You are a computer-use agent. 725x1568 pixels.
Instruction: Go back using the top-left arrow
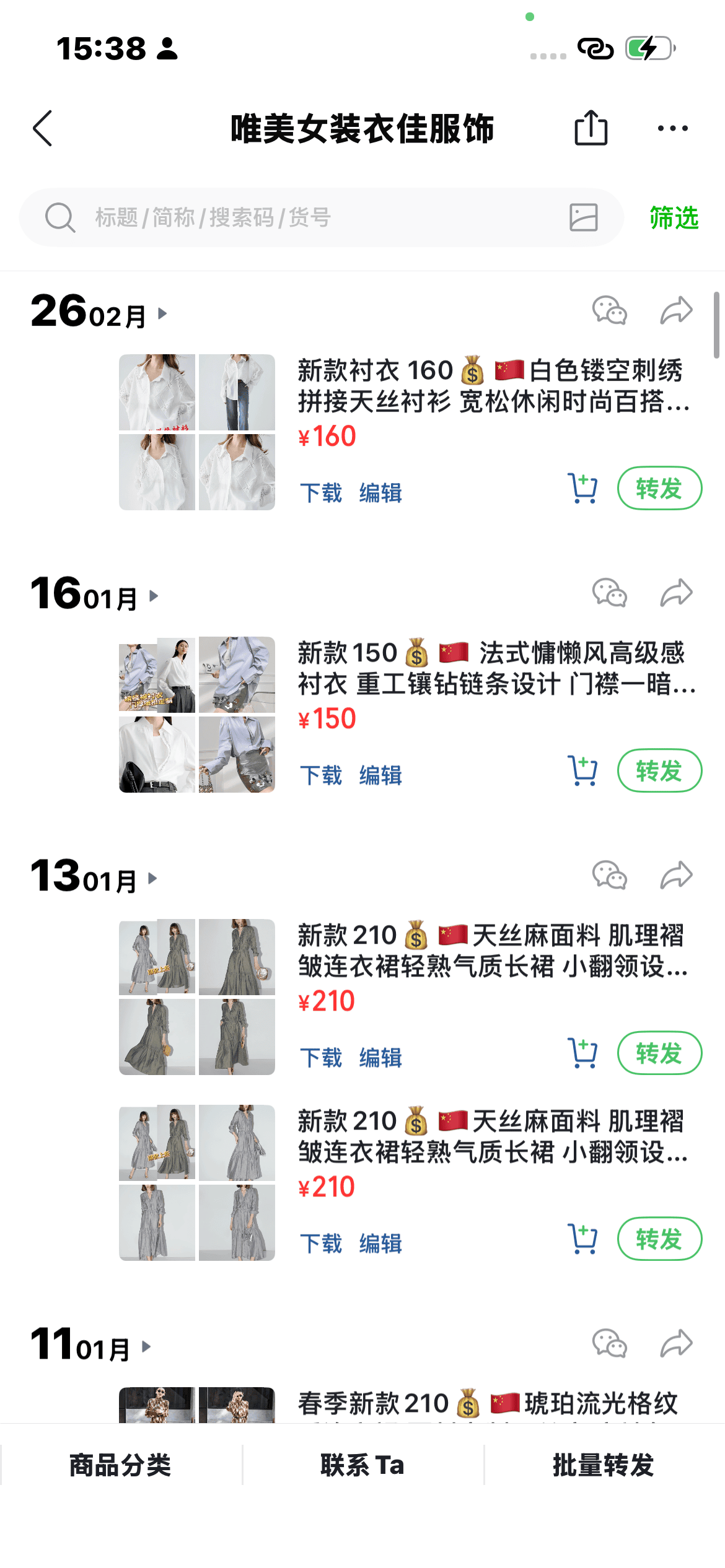pos(43,129)
